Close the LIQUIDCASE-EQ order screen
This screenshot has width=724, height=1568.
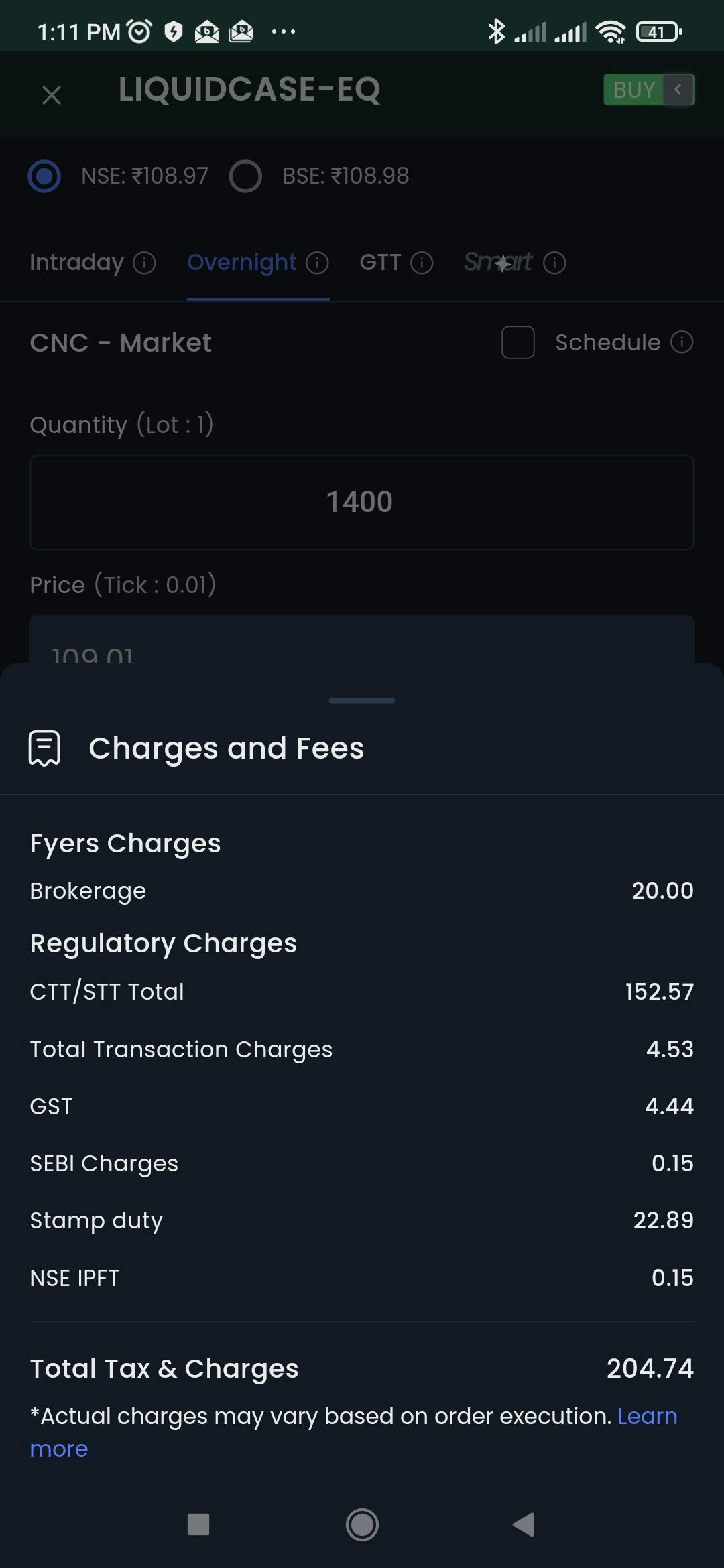point(52,95)
